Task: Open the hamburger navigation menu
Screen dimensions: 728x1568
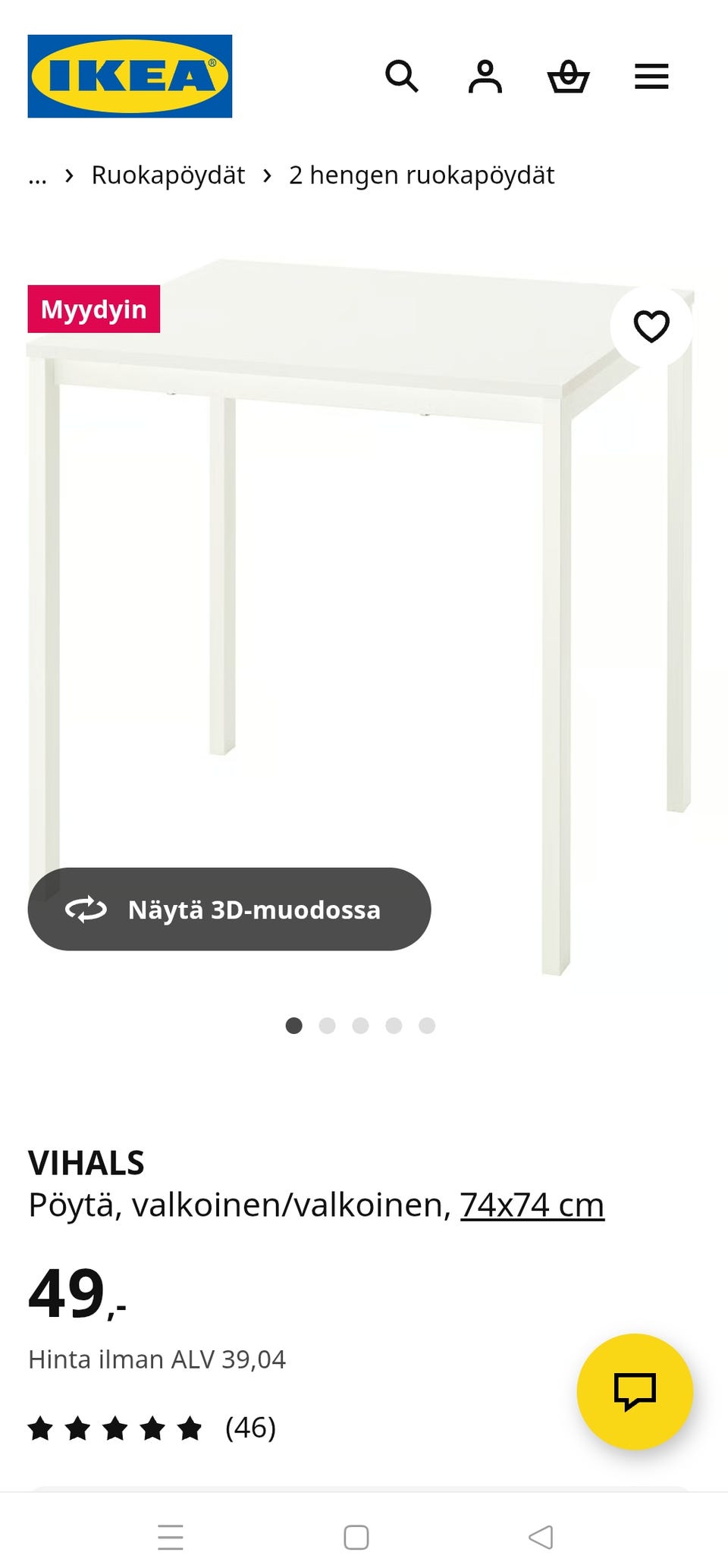Action: point(651,76)
